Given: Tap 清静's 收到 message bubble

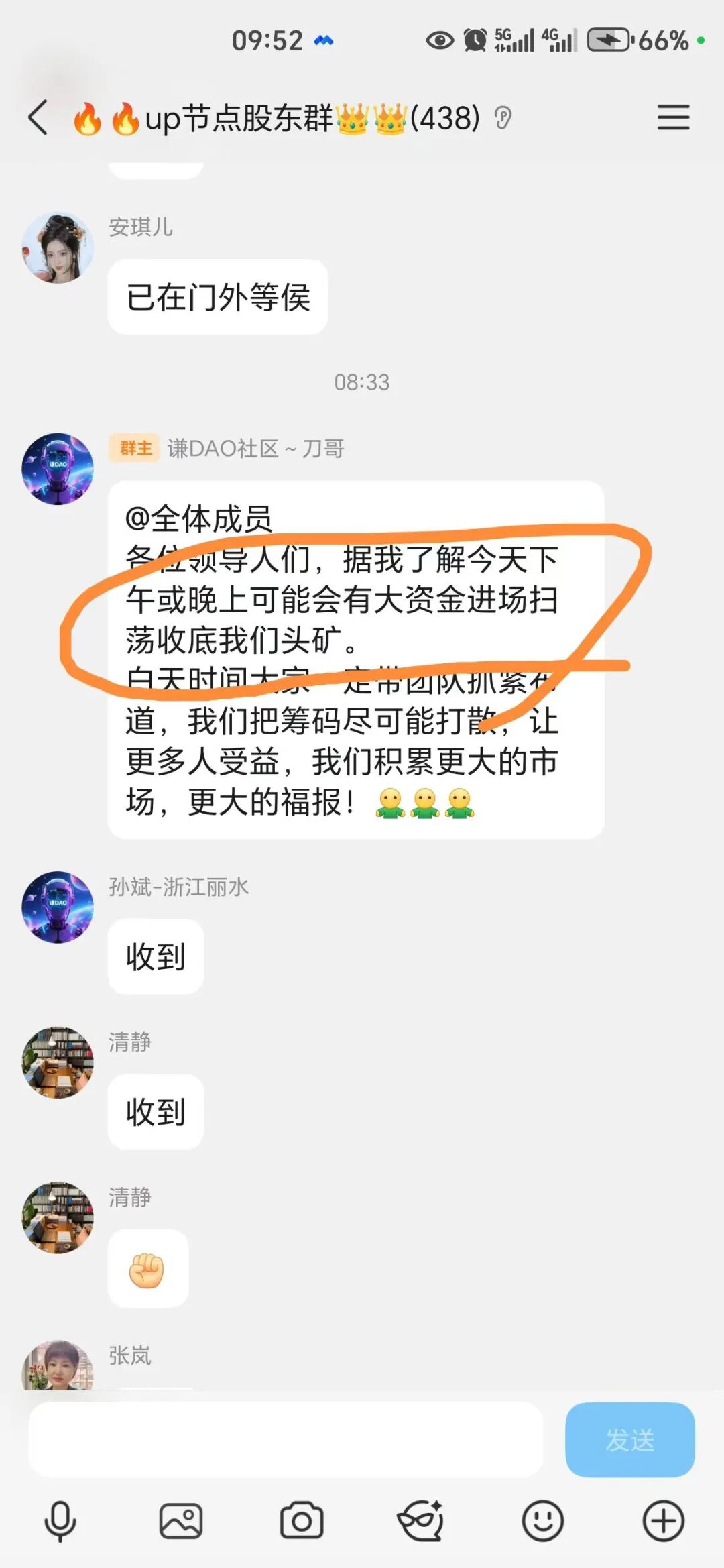Looking at the screenshot, I should (x=156, y=1110).
